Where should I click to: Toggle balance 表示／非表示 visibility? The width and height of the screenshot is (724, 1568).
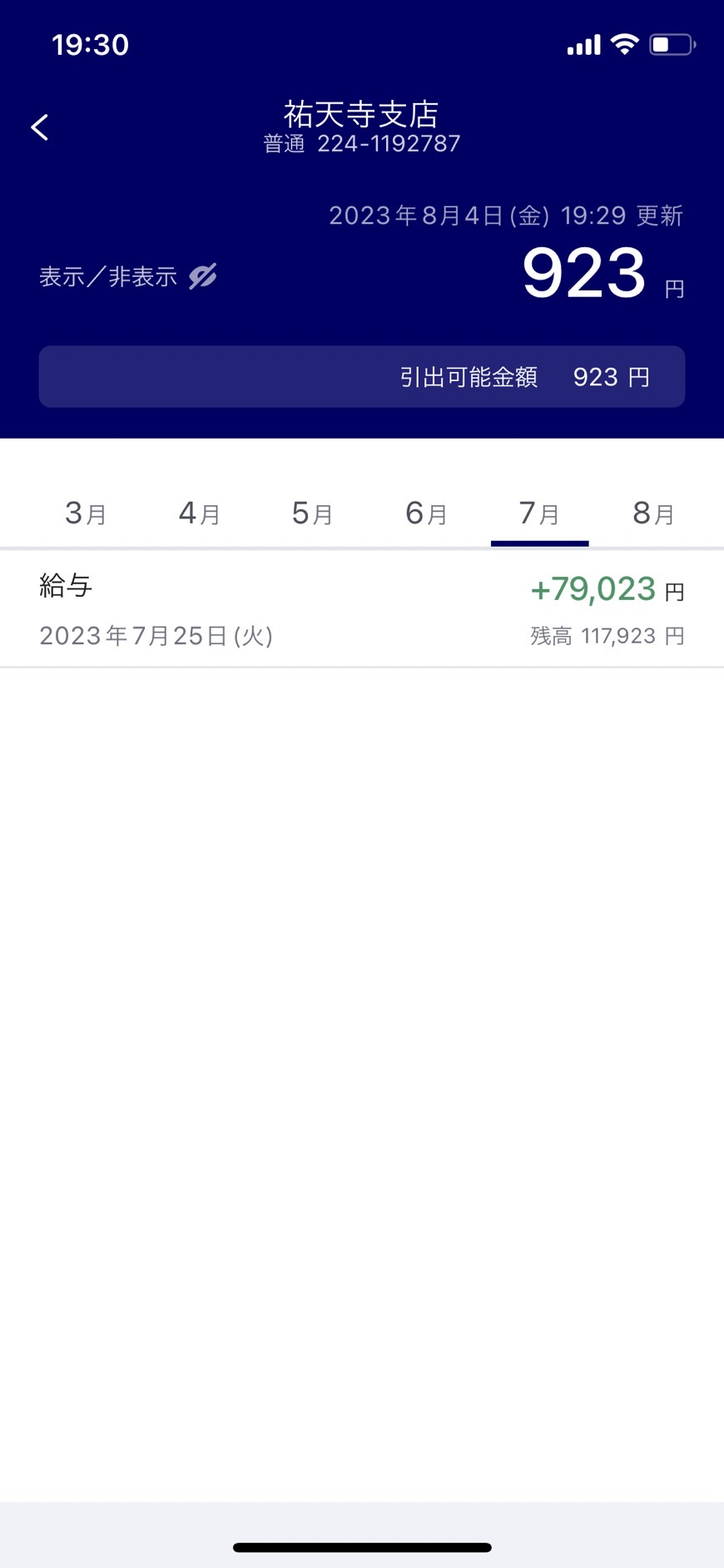click(128, 276)
